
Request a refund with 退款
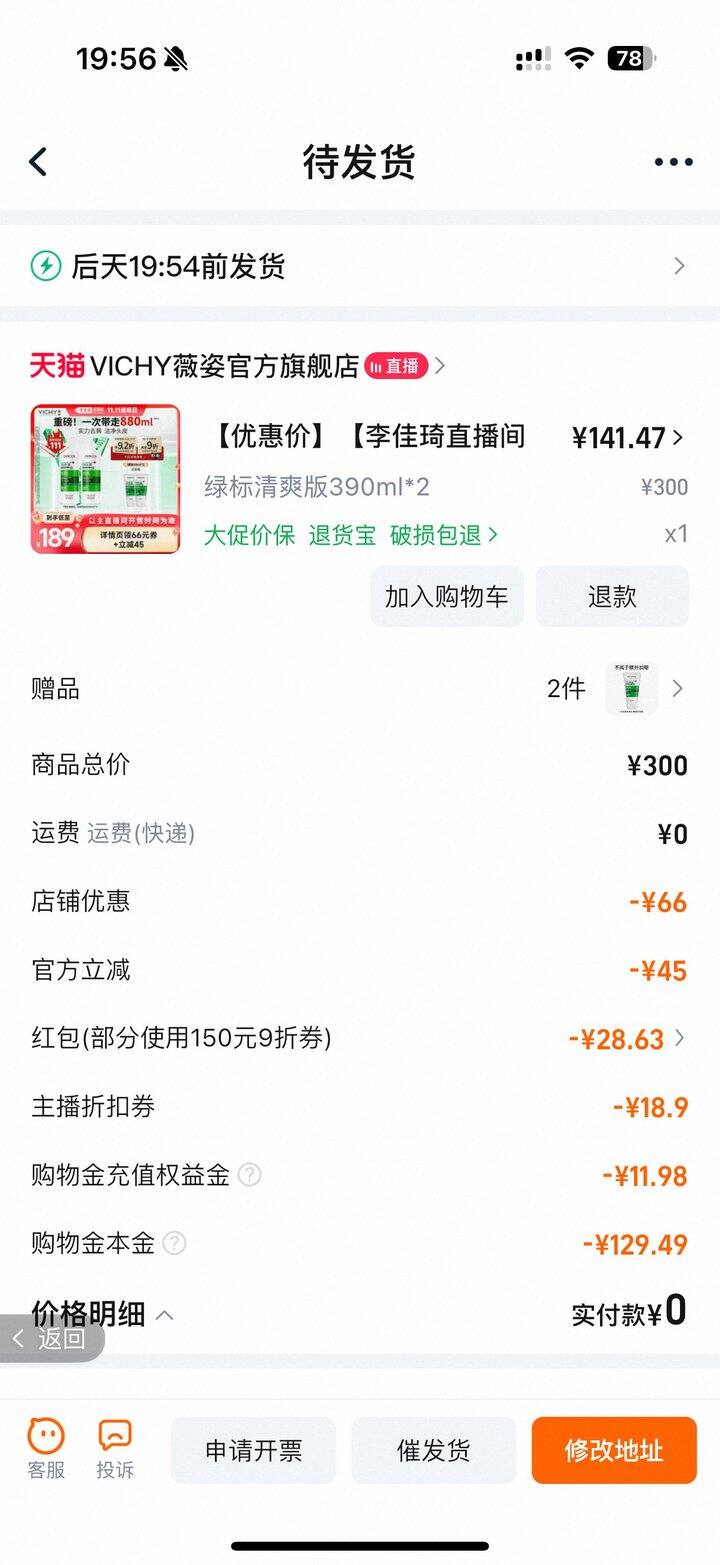coord(612,597)
